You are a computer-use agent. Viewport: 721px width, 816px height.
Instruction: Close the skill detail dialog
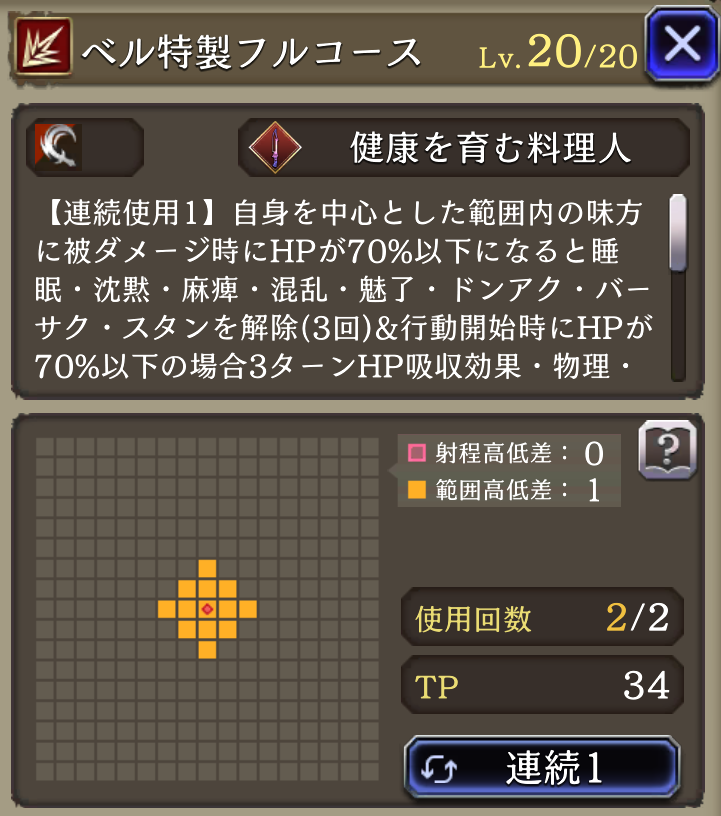coord(681,46)
